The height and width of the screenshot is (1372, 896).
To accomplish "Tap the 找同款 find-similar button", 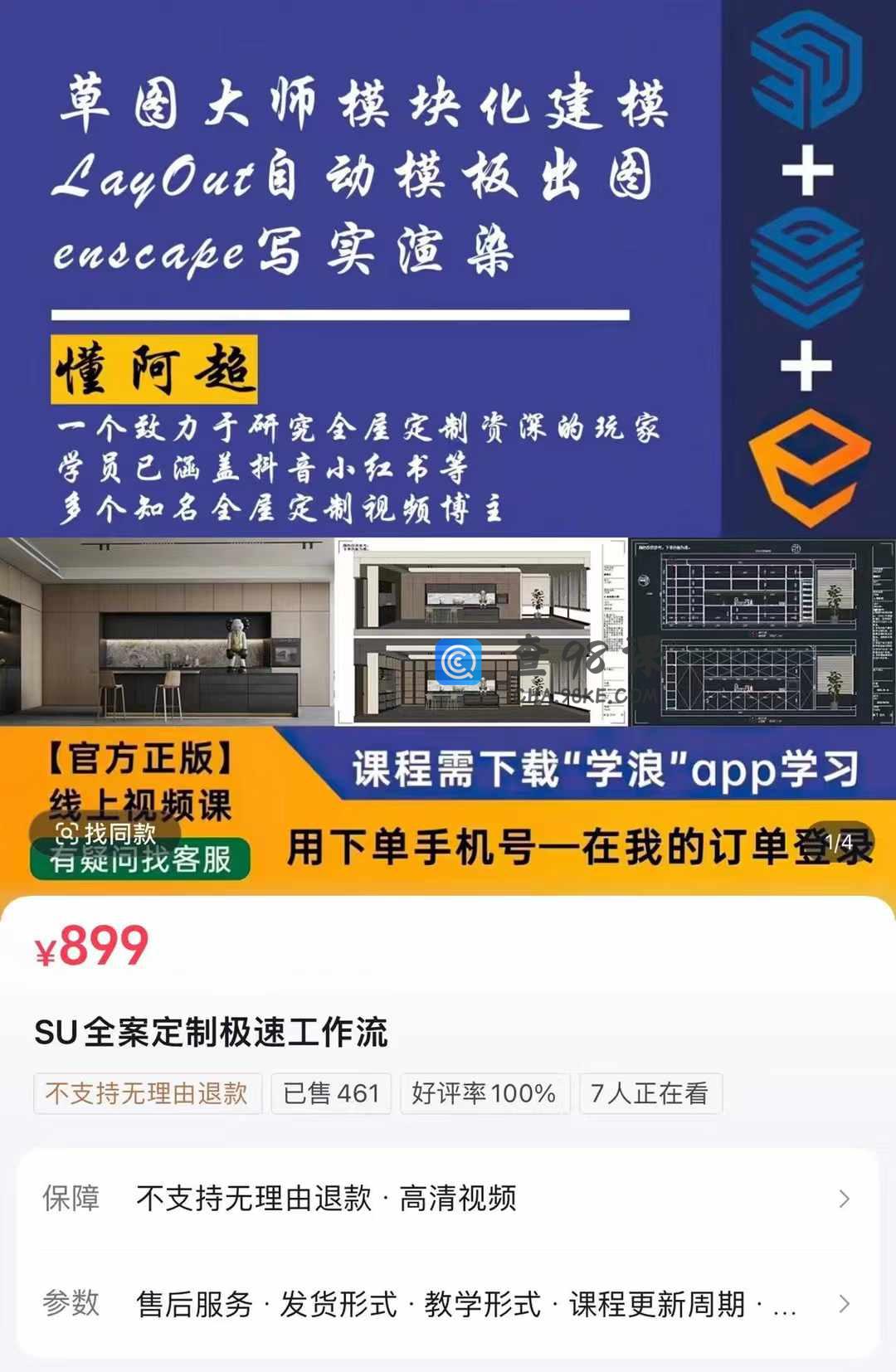I will pos(105,833).
